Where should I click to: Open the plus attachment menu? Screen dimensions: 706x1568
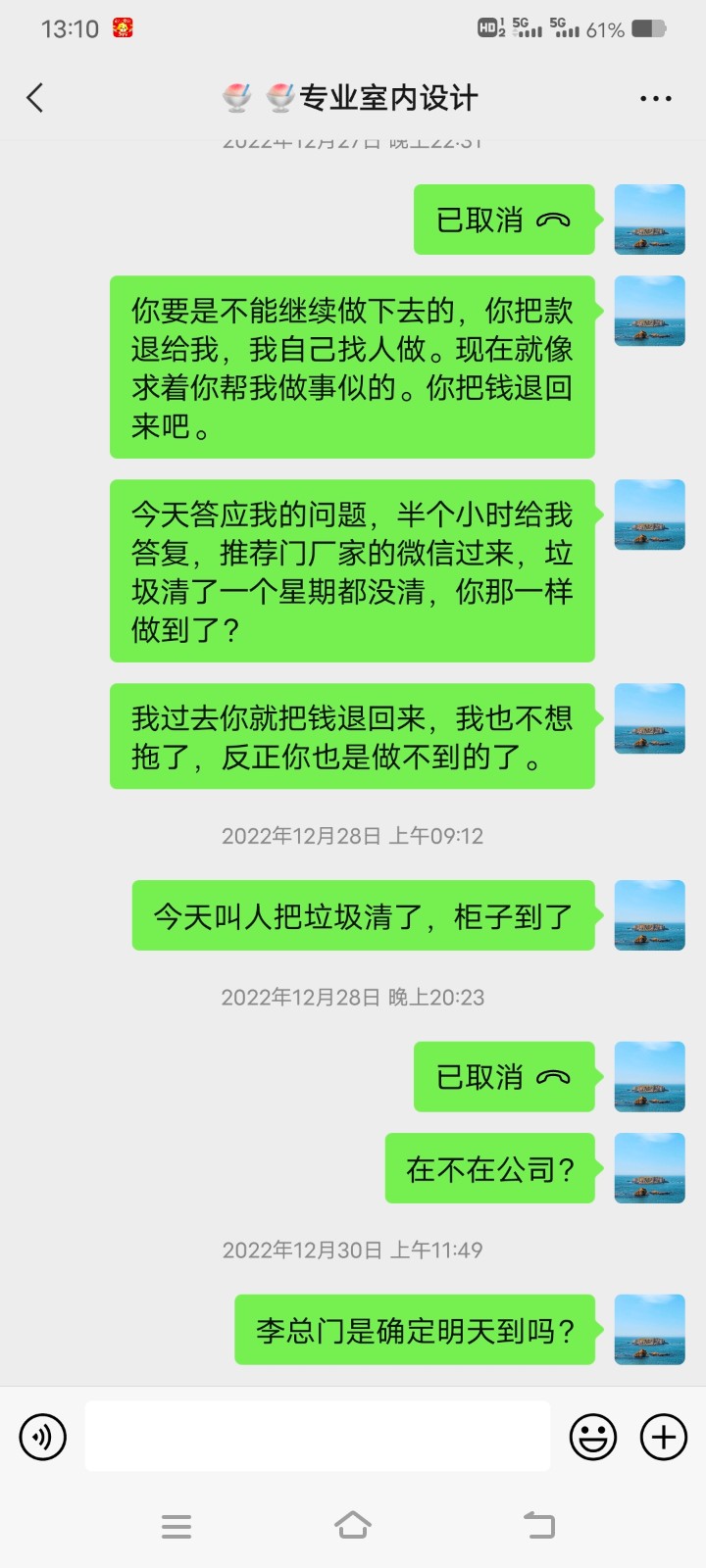coord(664,1438)
